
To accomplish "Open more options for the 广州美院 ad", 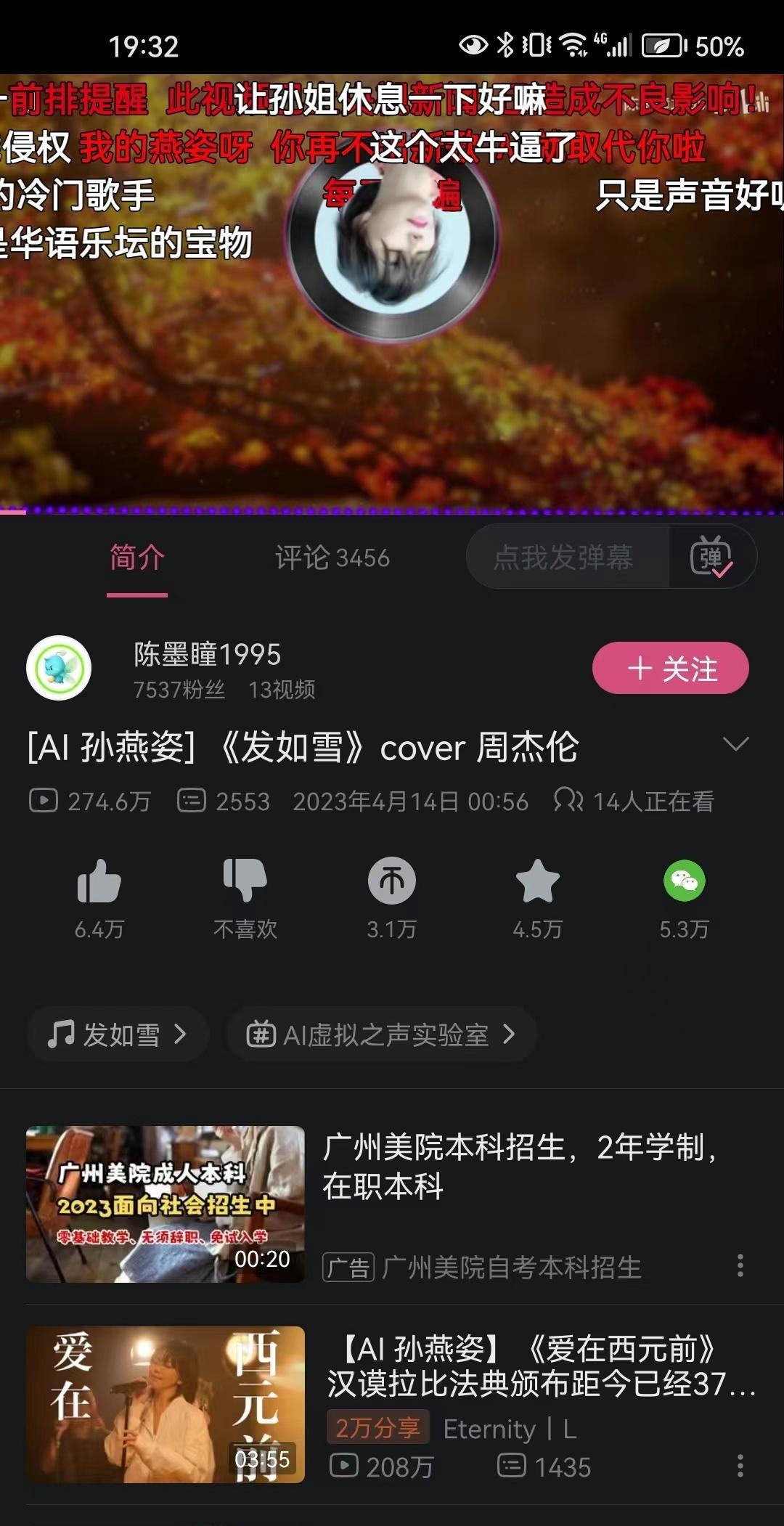I will pos(740,1266).
